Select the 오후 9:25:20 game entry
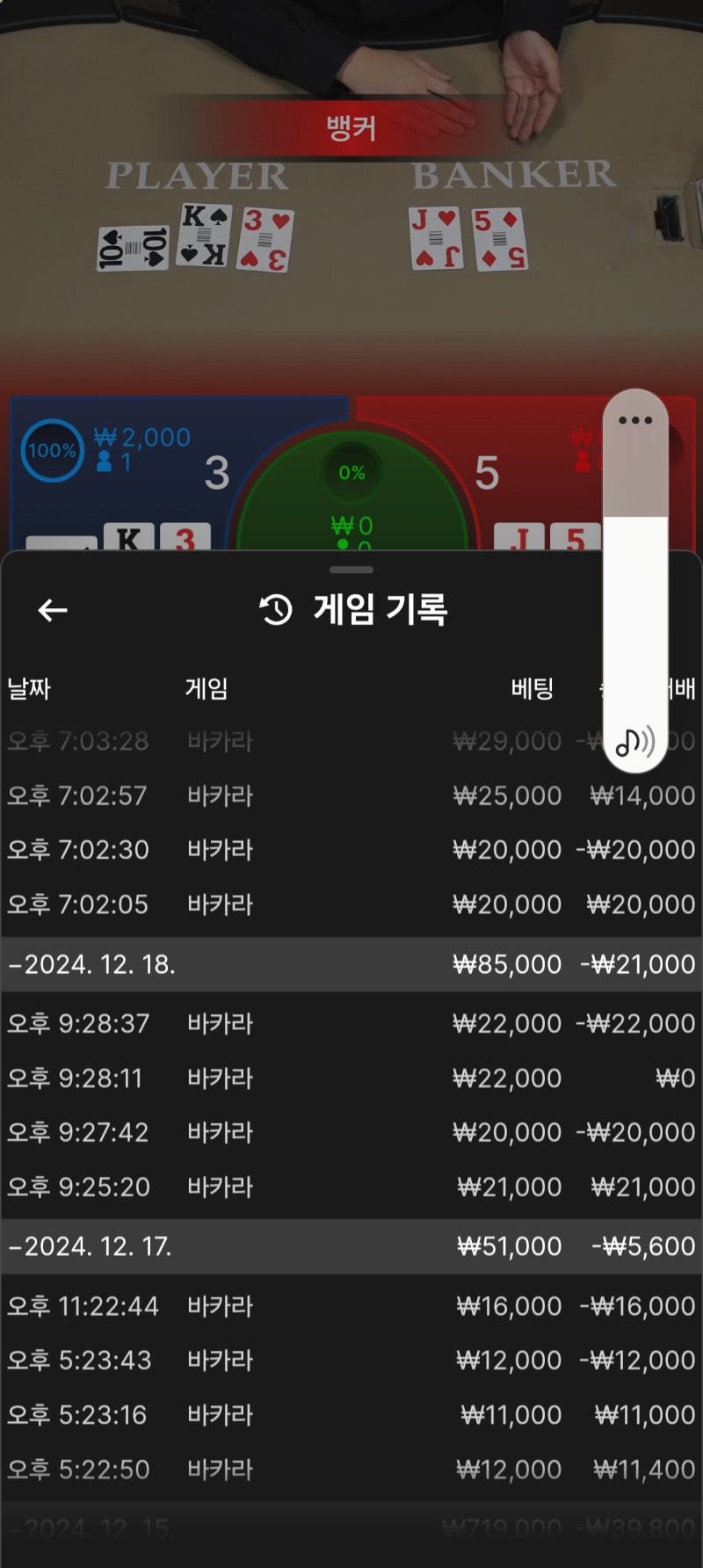 click(351, 1187)
